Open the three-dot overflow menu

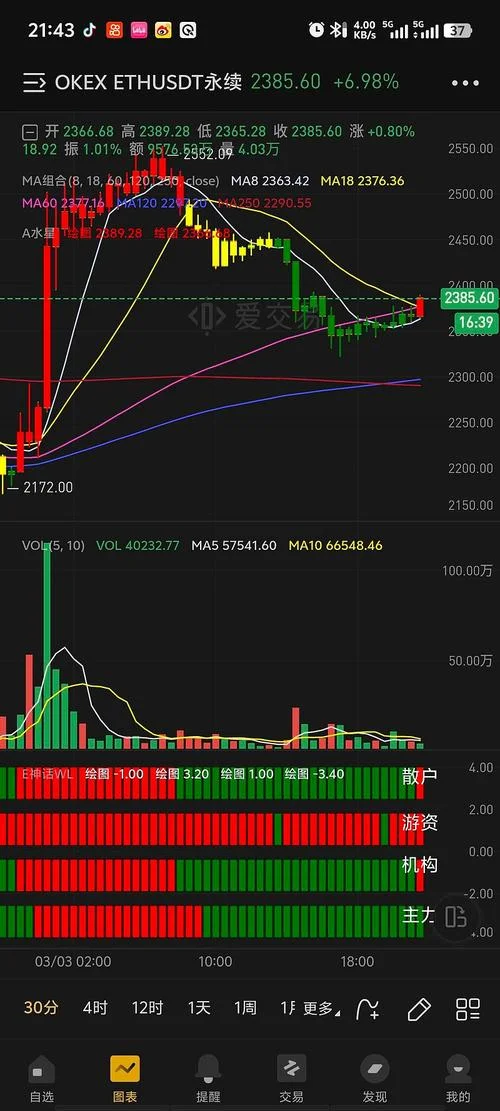coord(465,83)
